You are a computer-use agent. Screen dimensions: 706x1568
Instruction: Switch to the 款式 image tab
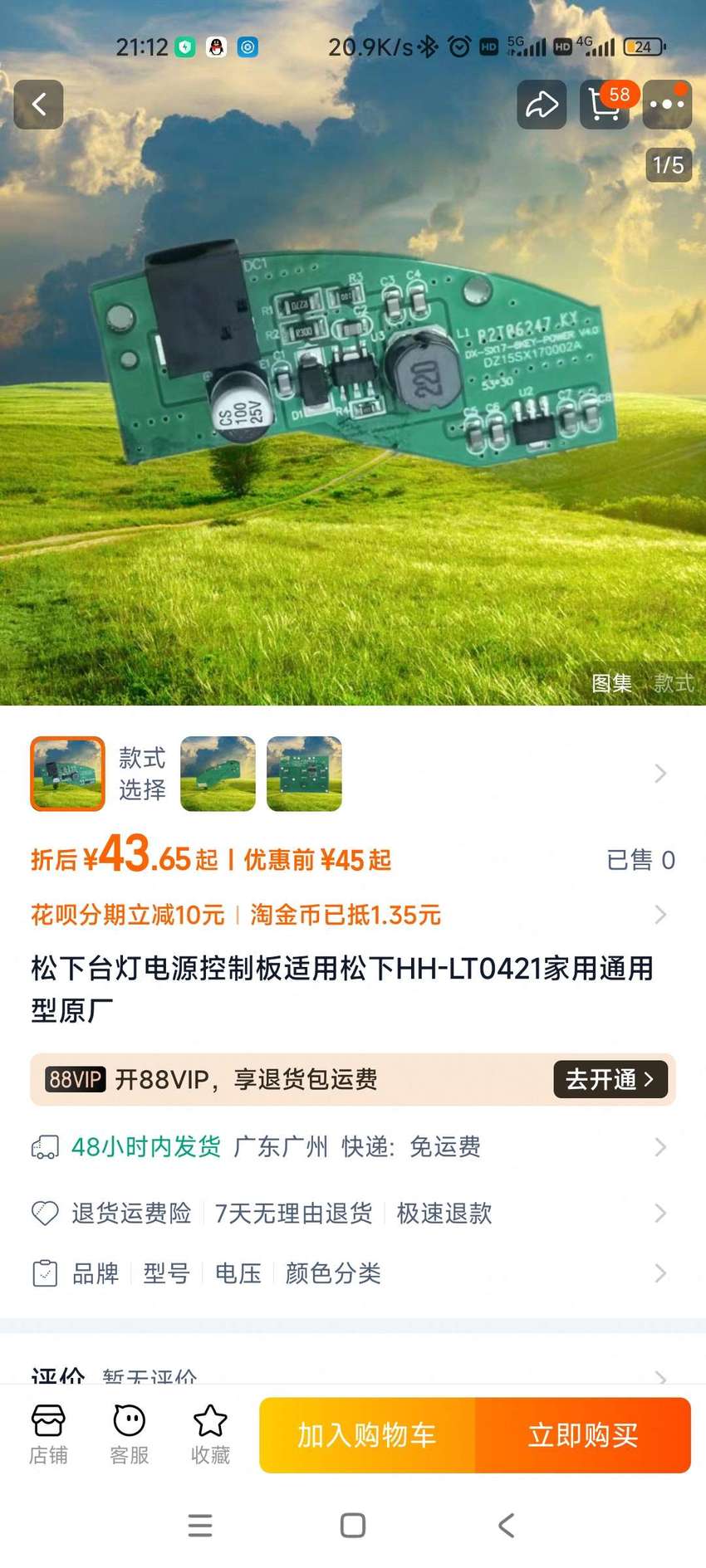point(674,683)
